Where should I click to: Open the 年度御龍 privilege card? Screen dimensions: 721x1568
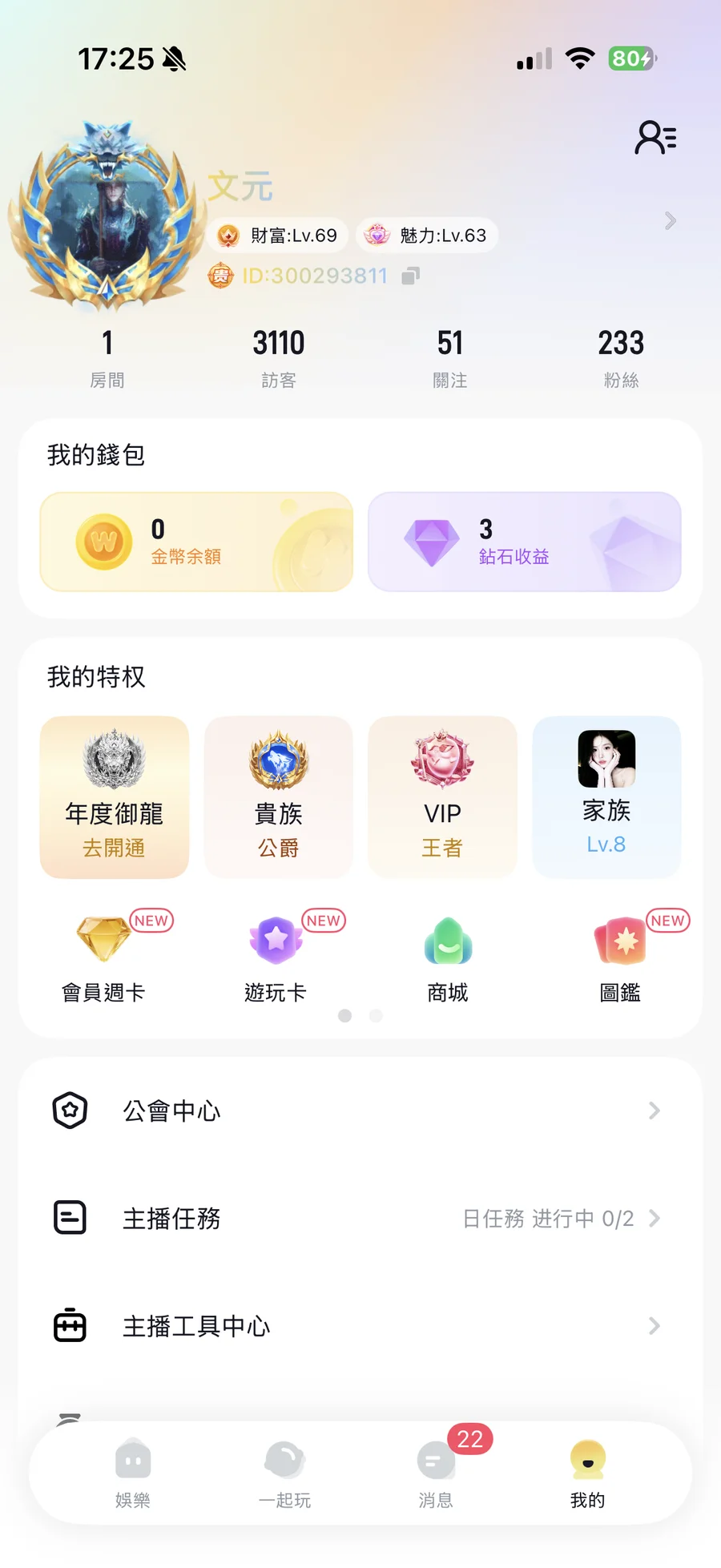(x=115, y=796)
